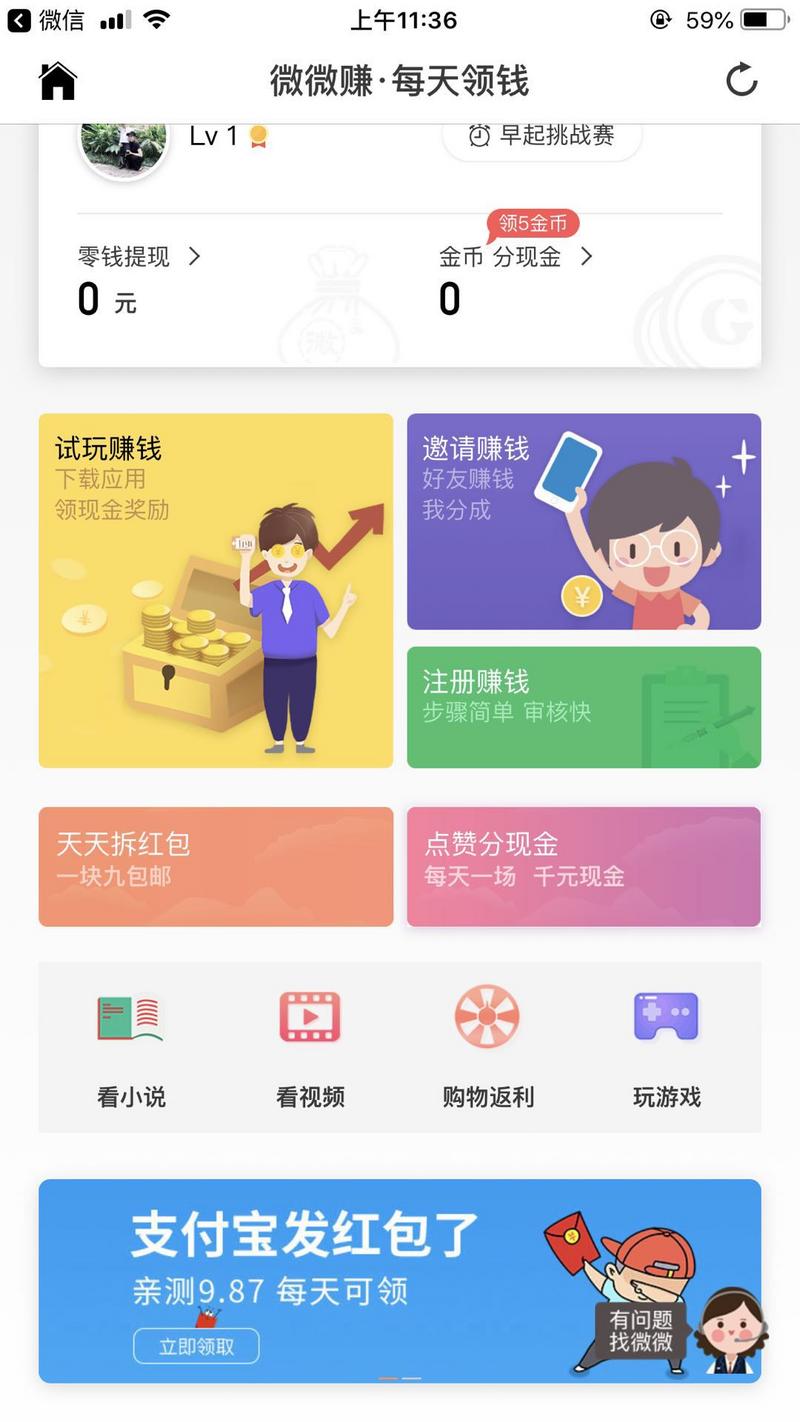Tap the 玩游戏 game controller icon
800x1422 pixels.
click(666, 1016)
